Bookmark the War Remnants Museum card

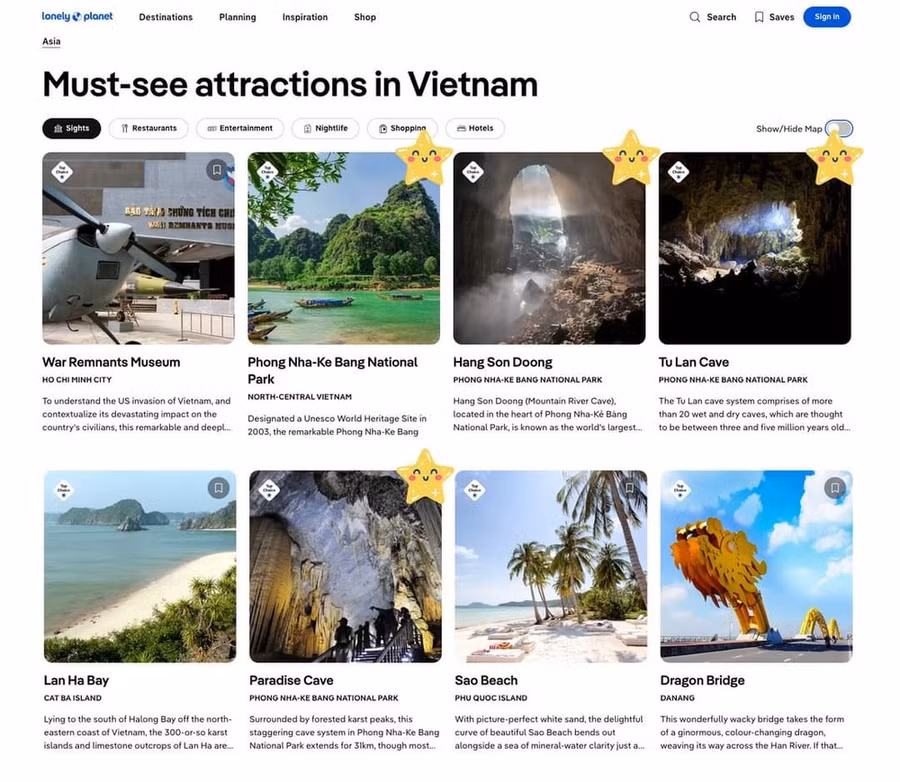(217, 170)
